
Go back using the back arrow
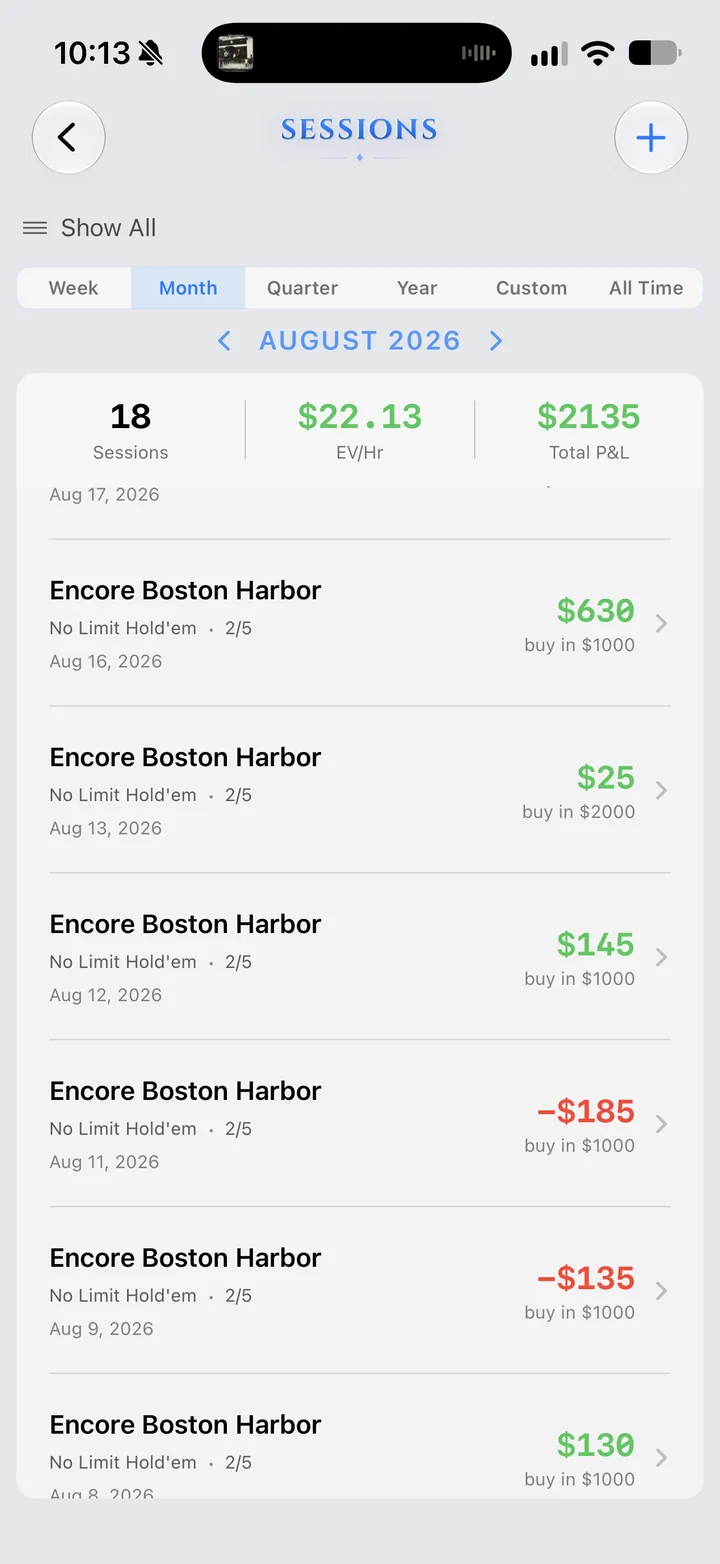(x=69, y=137)
